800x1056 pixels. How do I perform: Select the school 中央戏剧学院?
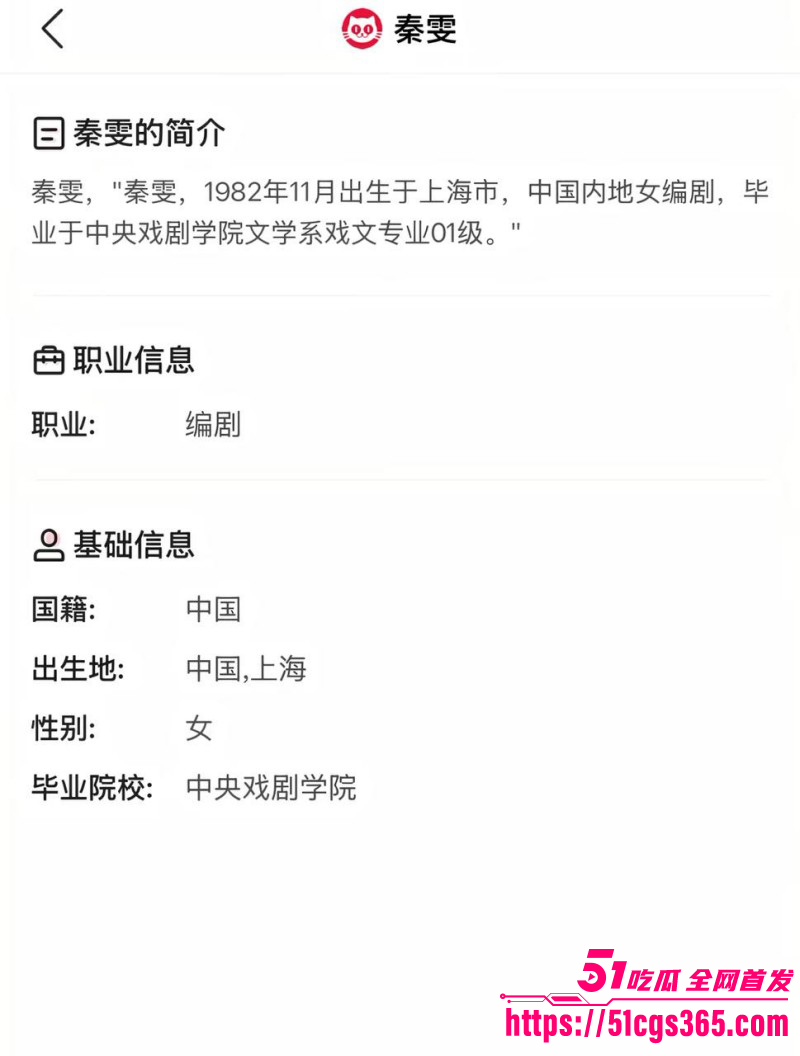(271, 788)
